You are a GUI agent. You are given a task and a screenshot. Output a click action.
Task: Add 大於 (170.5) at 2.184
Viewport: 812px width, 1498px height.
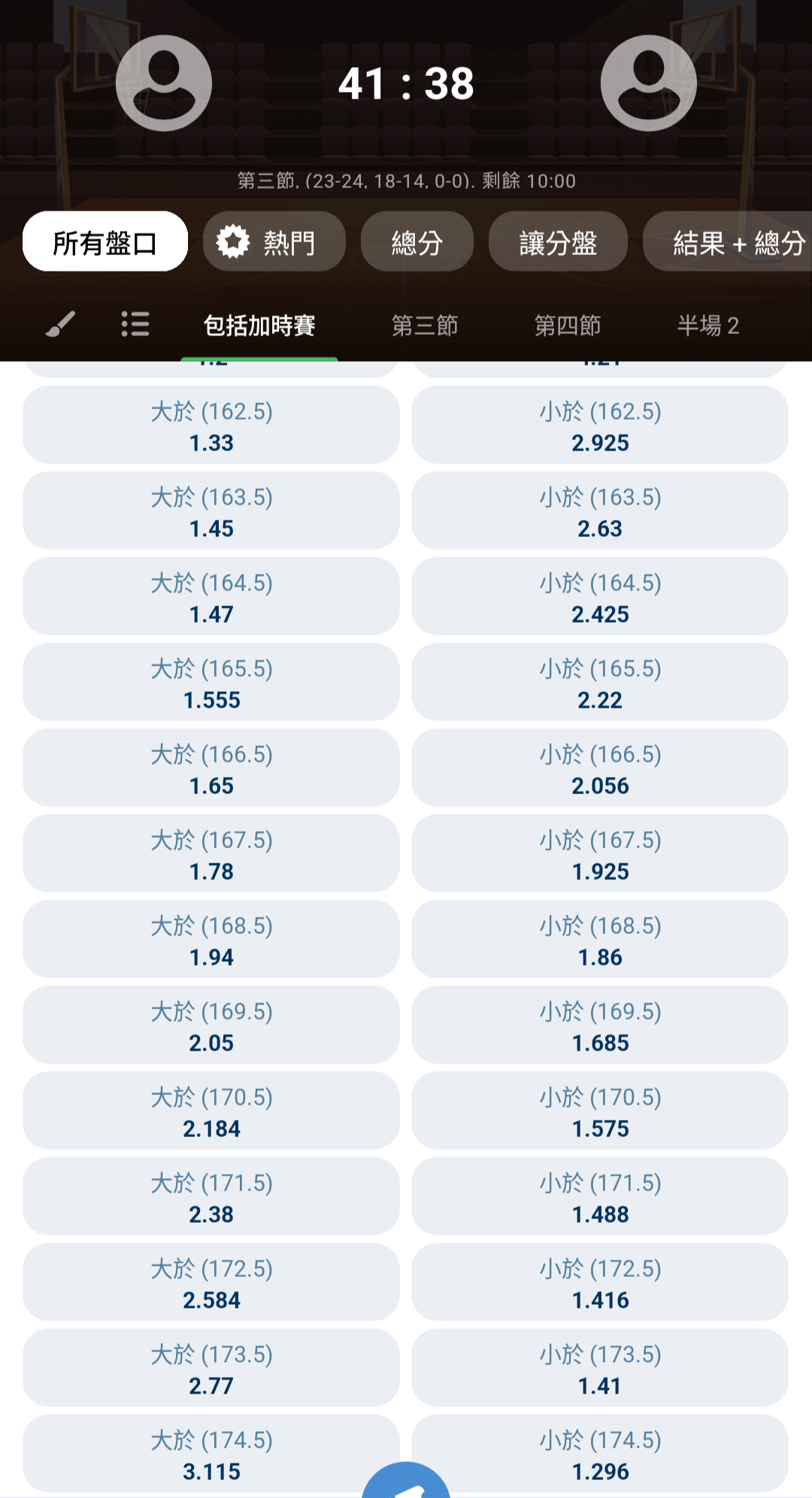click(211, 1111)
